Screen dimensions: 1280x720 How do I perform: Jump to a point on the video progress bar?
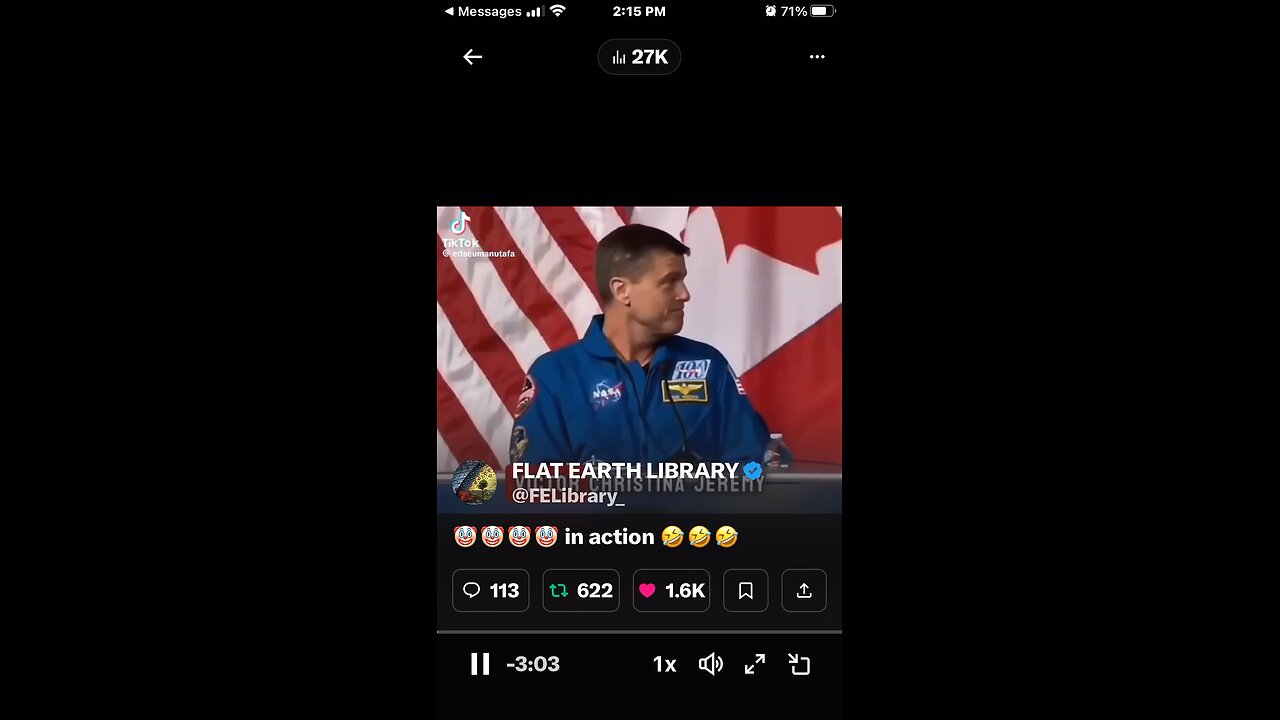[x=639, y=632]
